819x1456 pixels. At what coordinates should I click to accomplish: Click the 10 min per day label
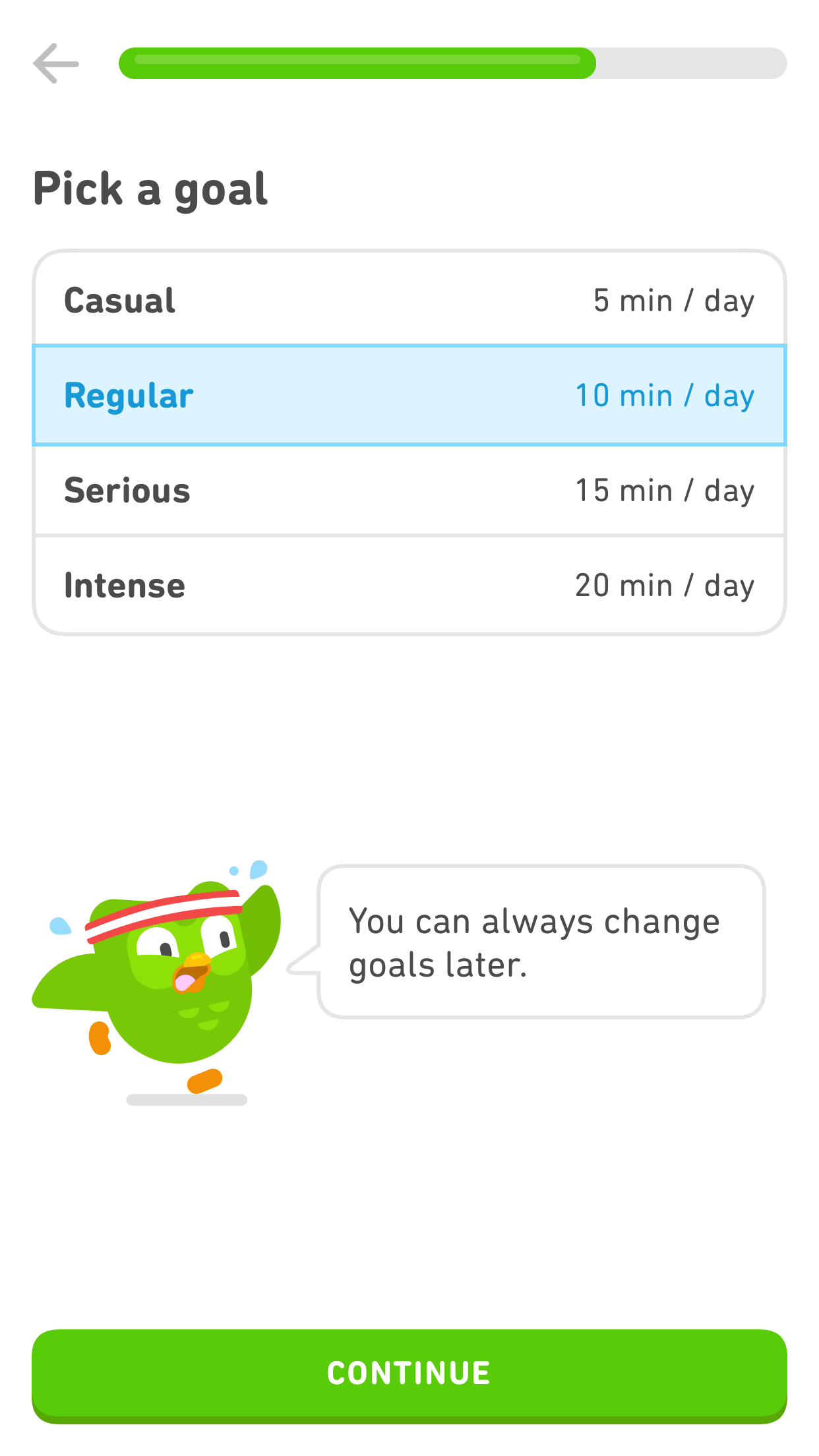[664, 395]
